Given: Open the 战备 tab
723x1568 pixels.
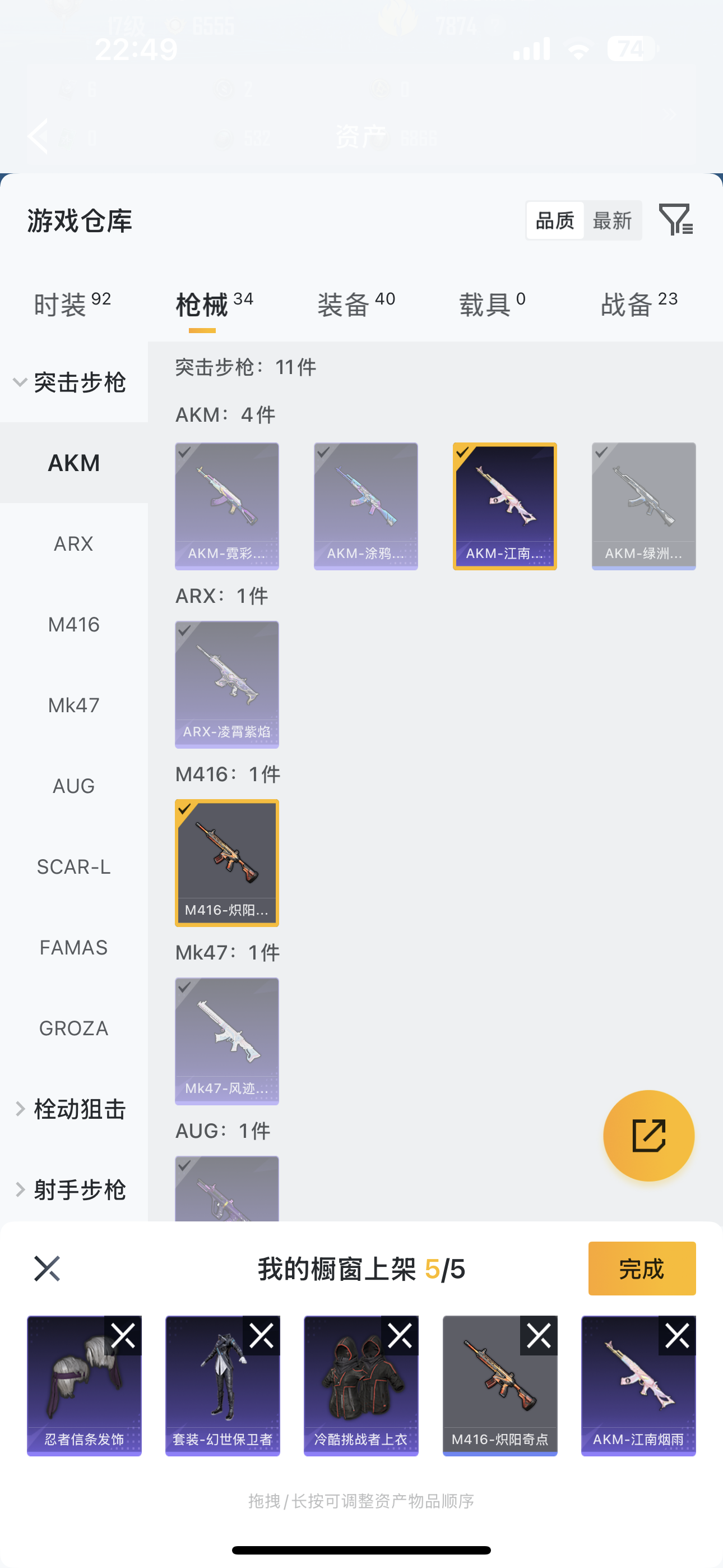Looking at the screenshot, I should click(x=638, y=305).
